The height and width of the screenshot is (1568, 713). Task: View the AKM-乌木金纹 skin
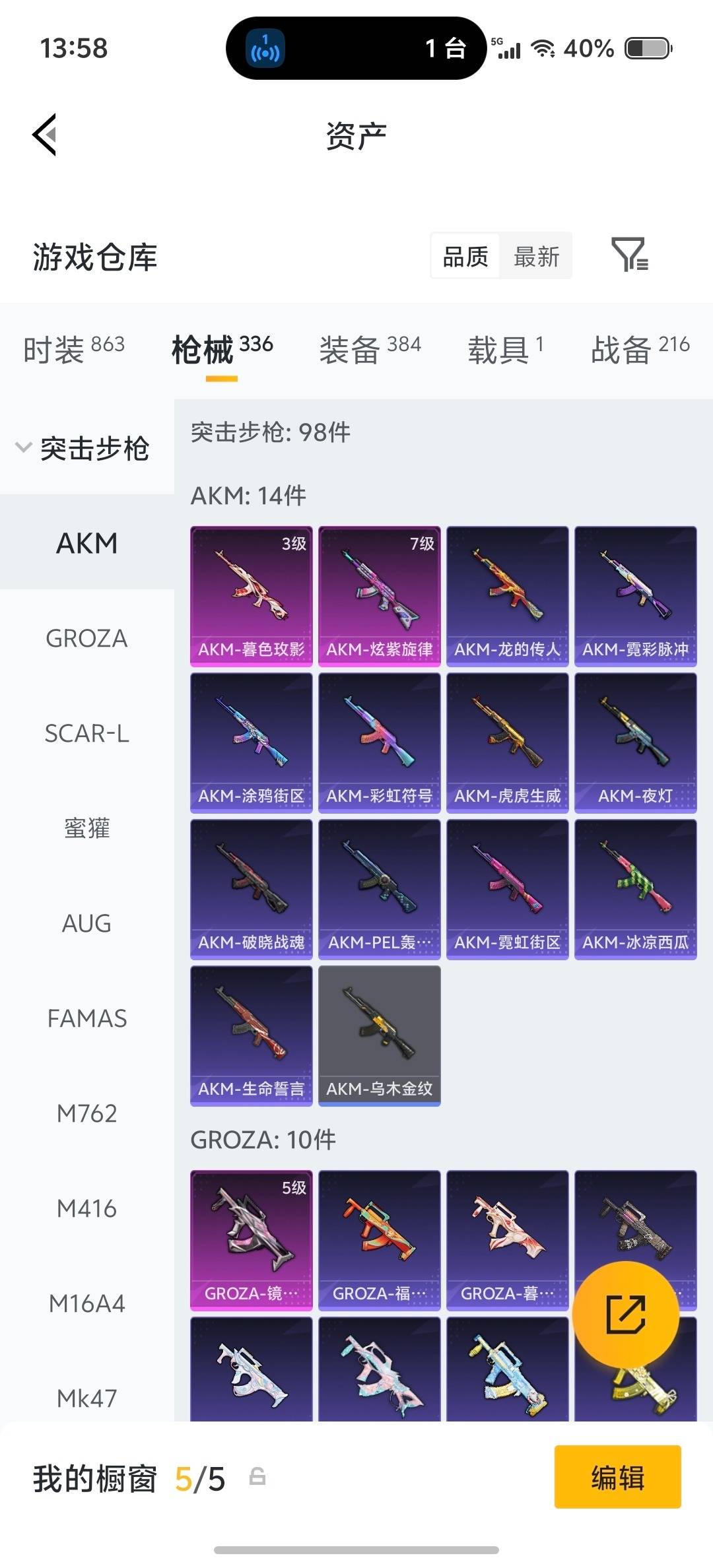click(379, 1035)
